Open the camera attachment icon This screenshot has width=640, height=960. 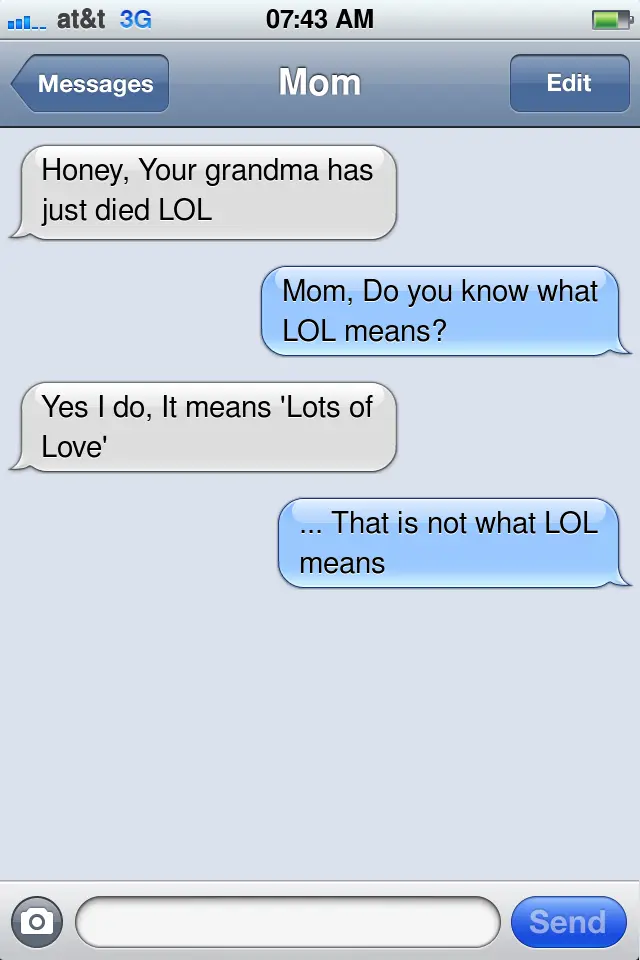tap(37, 921)
